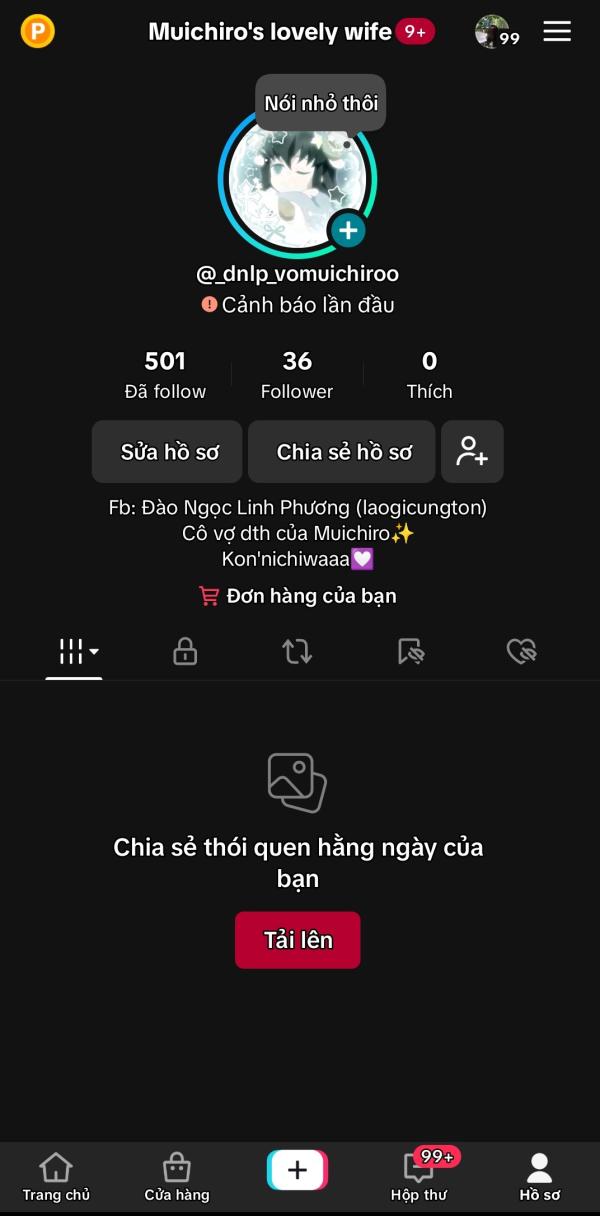Open the Thích count
600x1216 pixels.
[429, 375]
